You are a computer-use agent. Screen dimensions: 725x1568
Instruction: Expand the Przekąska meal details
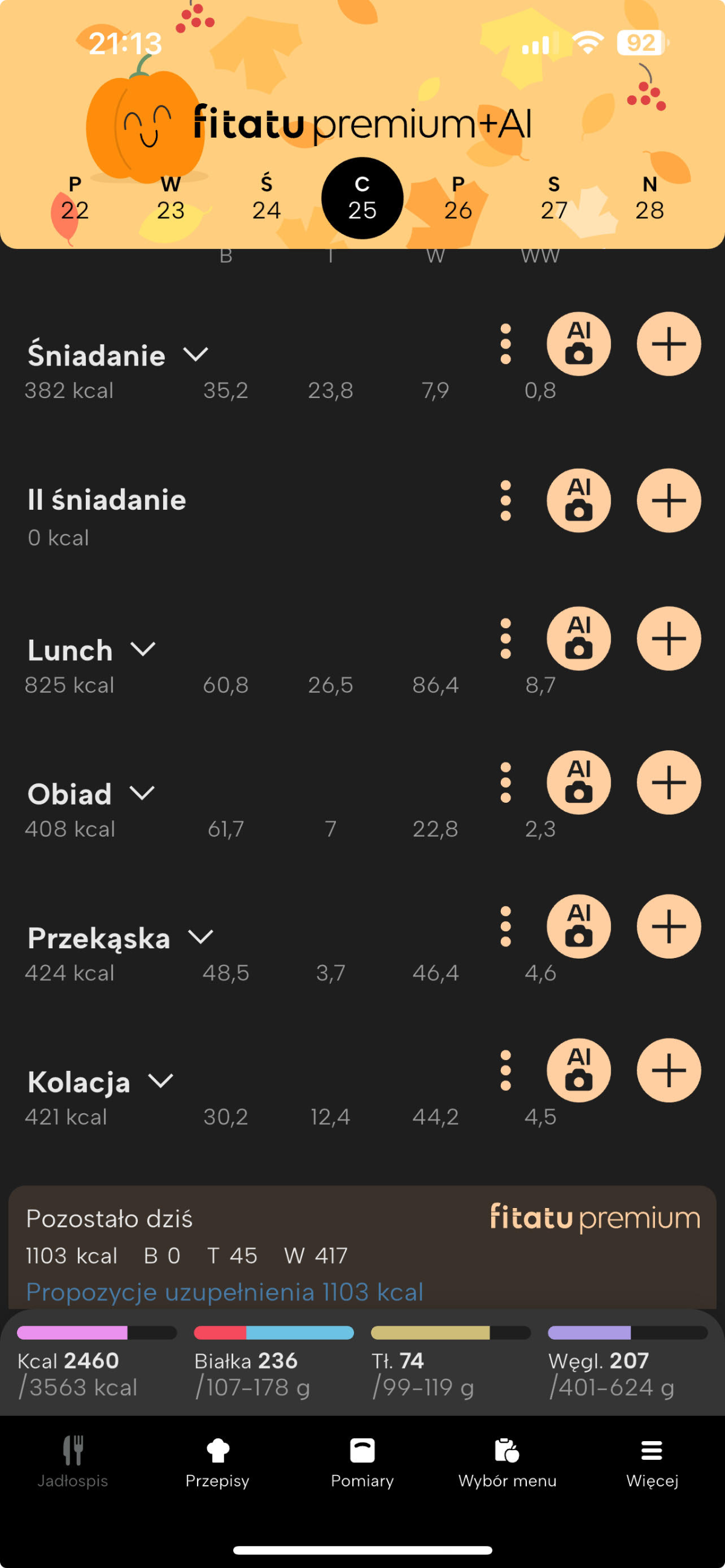[x=200, y=937]
